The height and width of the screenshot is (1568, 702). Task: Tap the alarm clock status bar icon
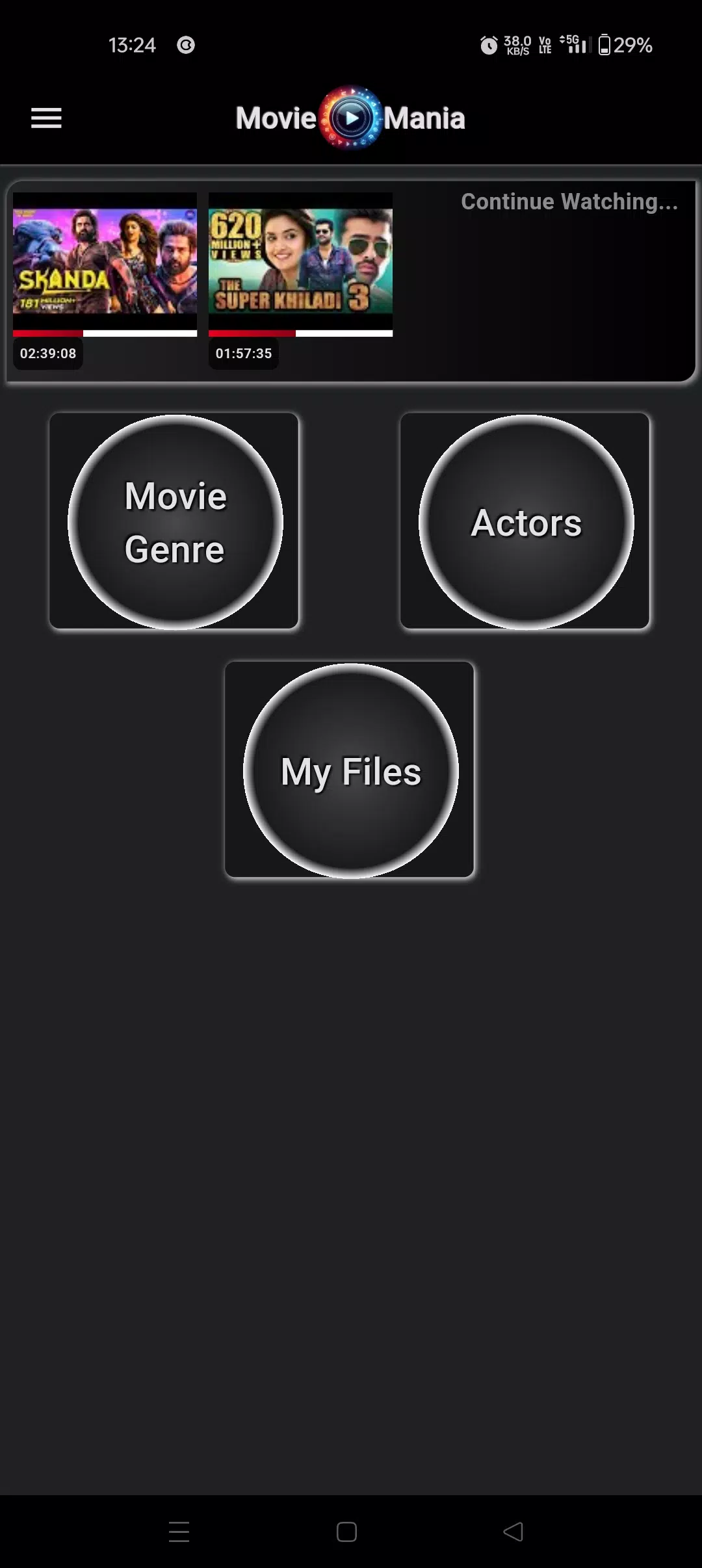489,46
